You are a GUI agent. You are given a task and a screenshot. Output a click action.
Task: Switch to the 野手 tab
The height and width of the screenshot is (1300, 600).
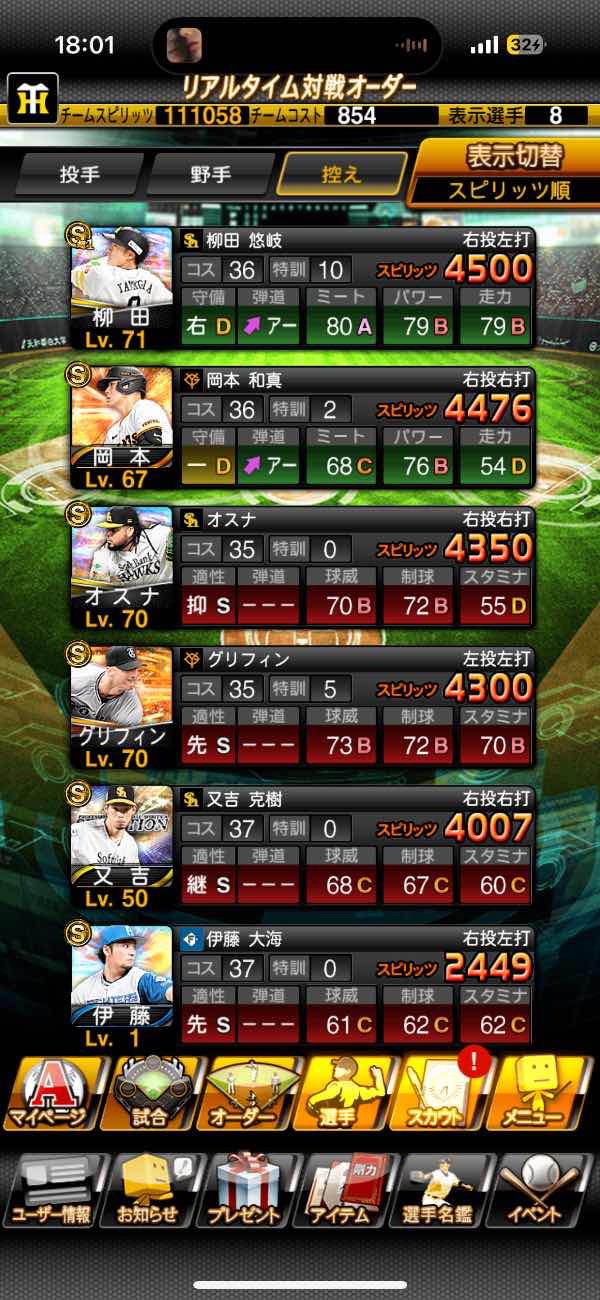pyautogui.click(x=210, y=174)
